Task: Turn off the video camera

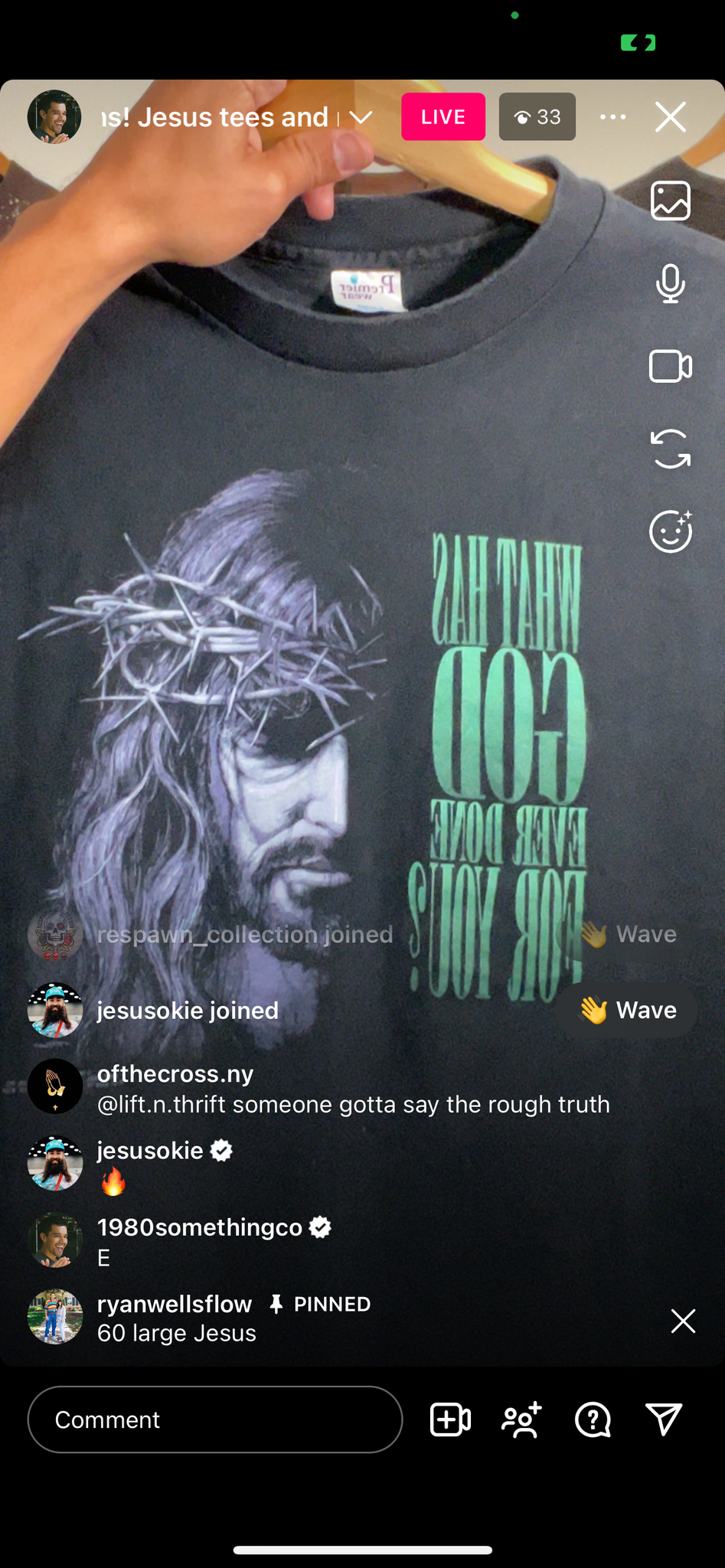Action: click(x=670, y=366)
